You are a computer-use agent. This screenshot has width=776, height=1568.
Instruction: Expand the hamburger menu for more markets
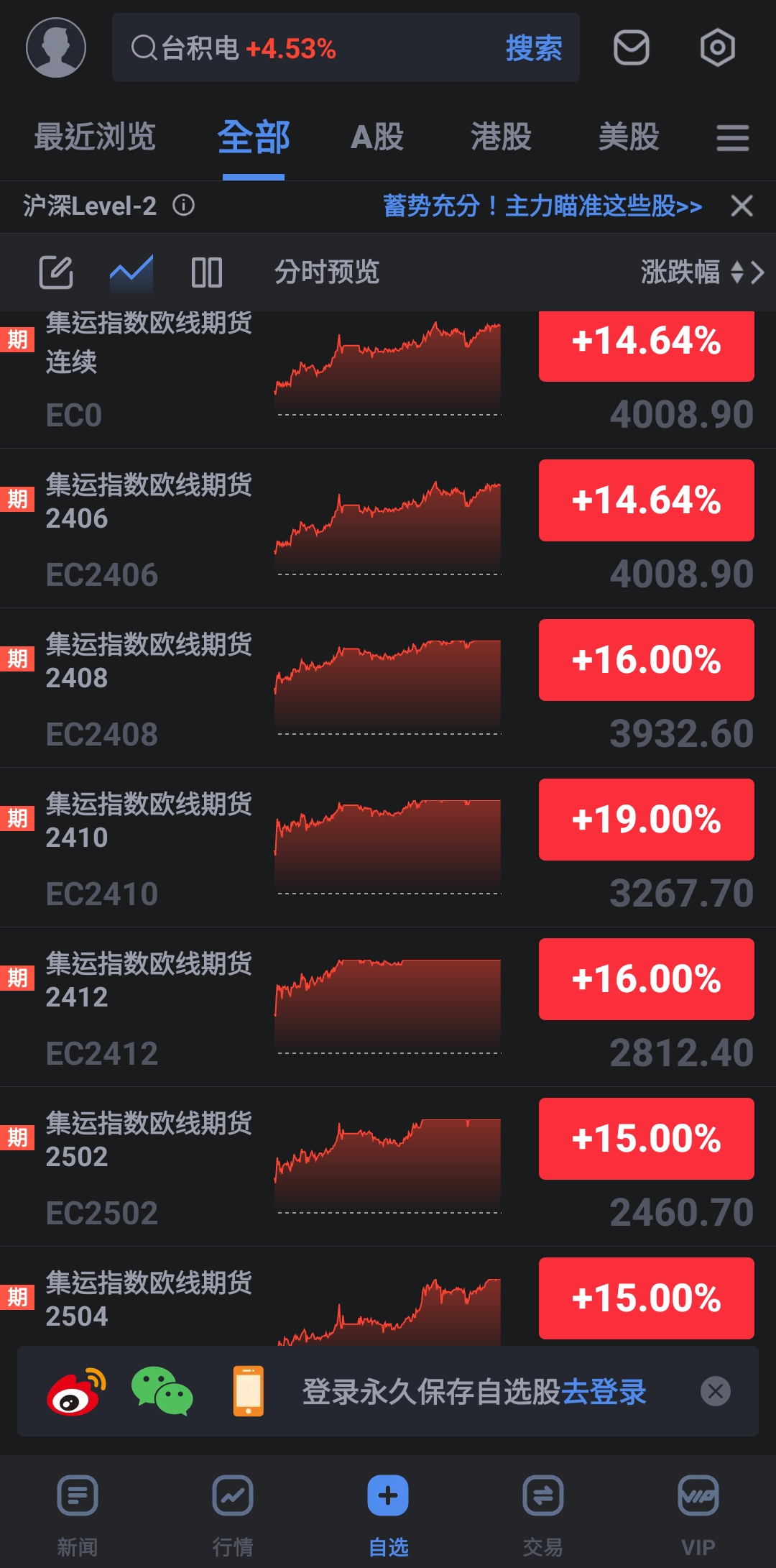click(x=733, y=138)
